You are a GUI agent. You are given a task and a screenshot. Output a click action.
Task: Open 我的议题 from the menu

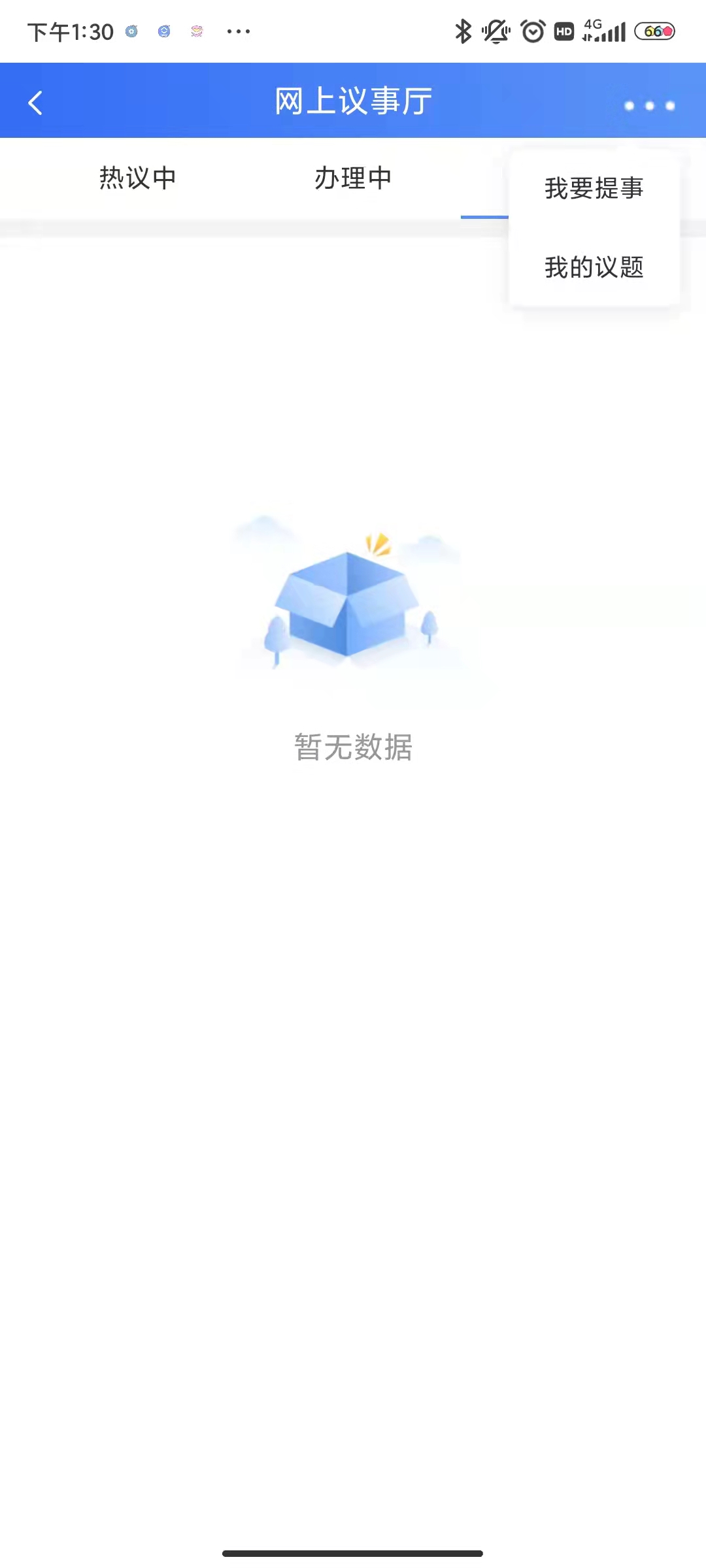point(594,267)
